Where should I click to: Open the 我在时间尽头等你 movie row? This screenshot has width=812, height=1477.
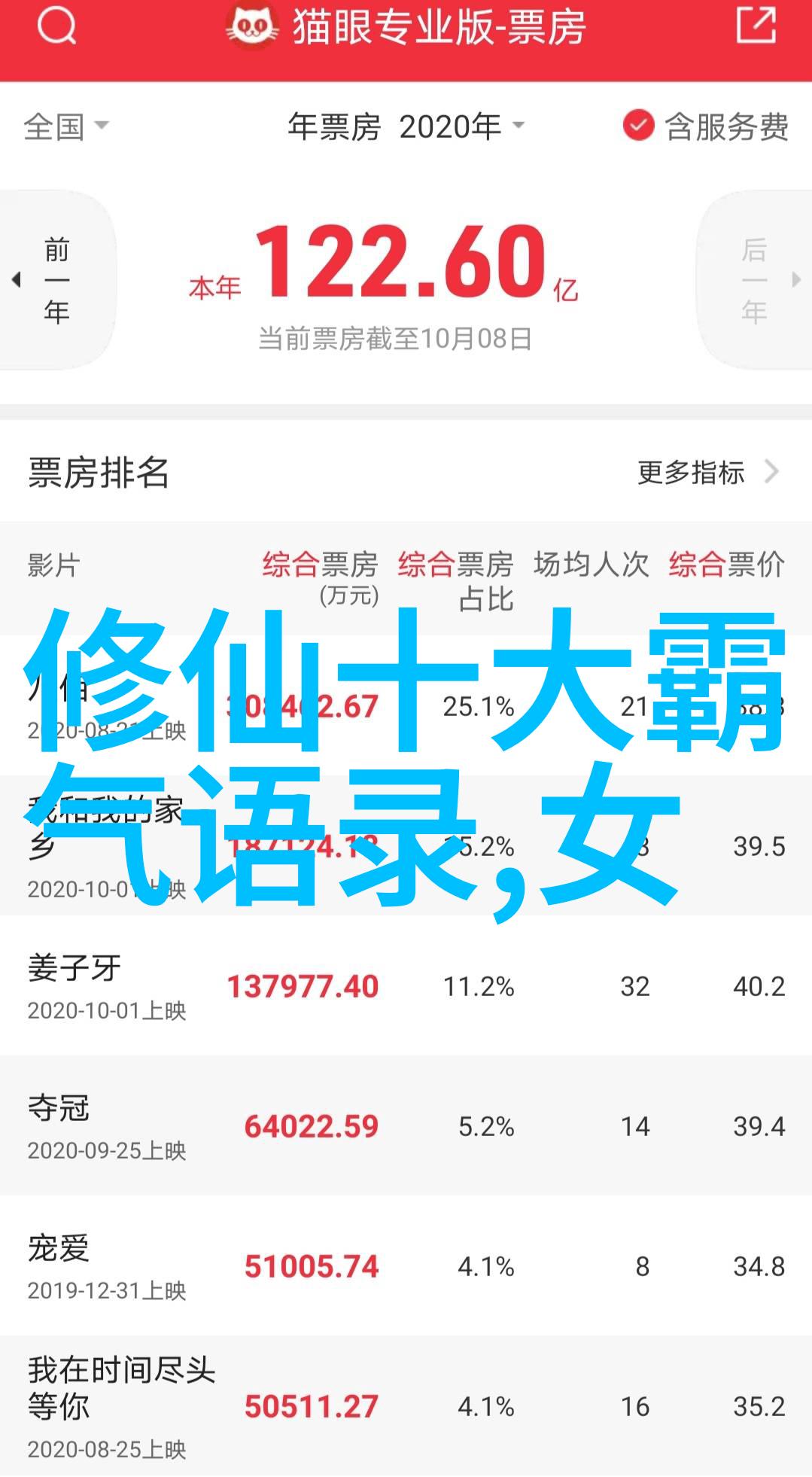(406, 1405)
